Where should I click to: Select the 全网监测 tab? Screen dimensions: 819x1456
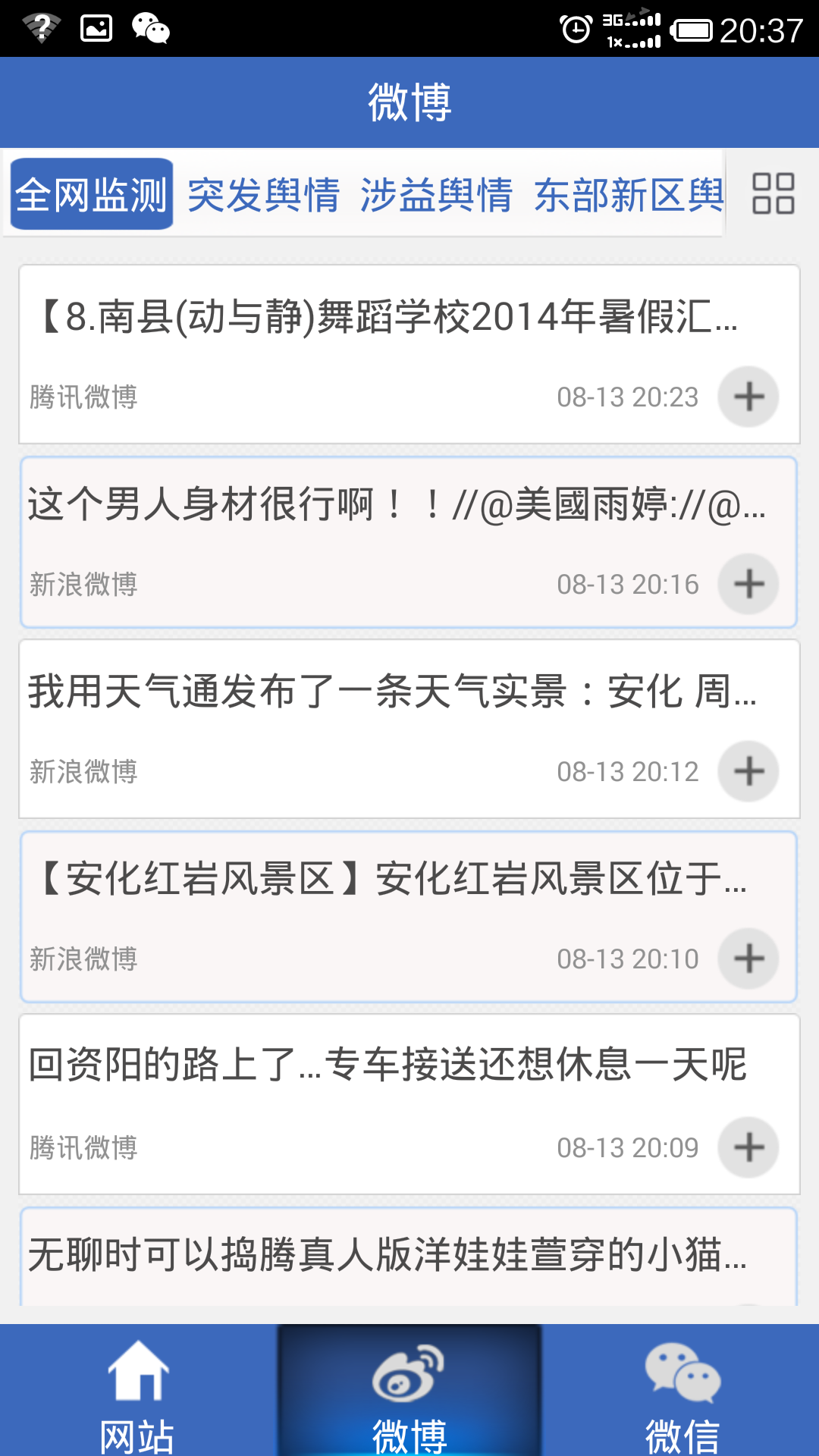pyautogui.click(x=92, y=194)
